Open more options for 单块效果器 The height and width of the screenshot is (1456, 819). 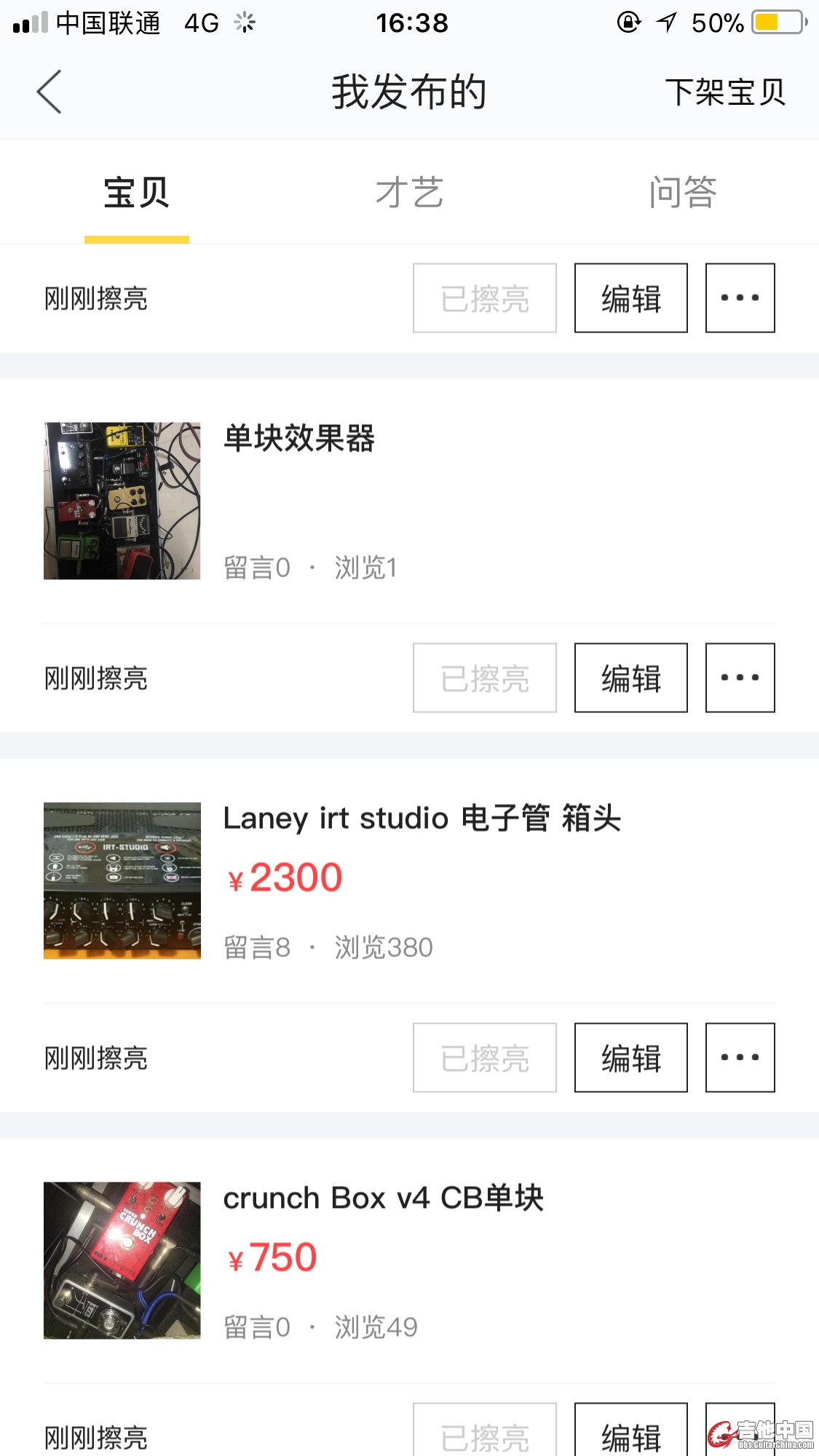coord(740,677)
